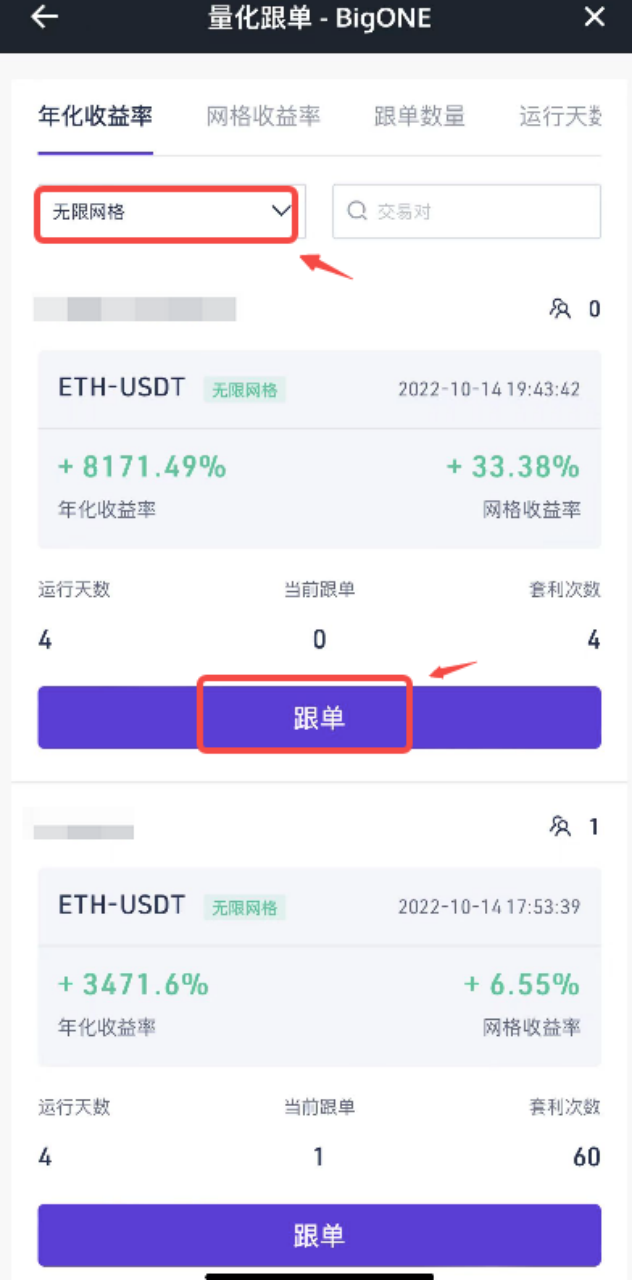Select the 运行天数 tab
The height and width of the screenshot is (1280, 632).
tap(561, 116)
